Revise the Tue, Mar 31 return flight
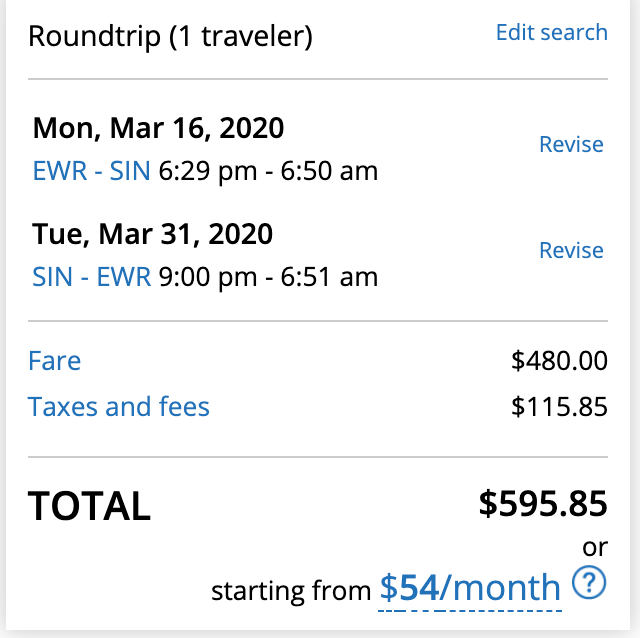The width and height of the screenshot is (640, 638). pos(571,250)
